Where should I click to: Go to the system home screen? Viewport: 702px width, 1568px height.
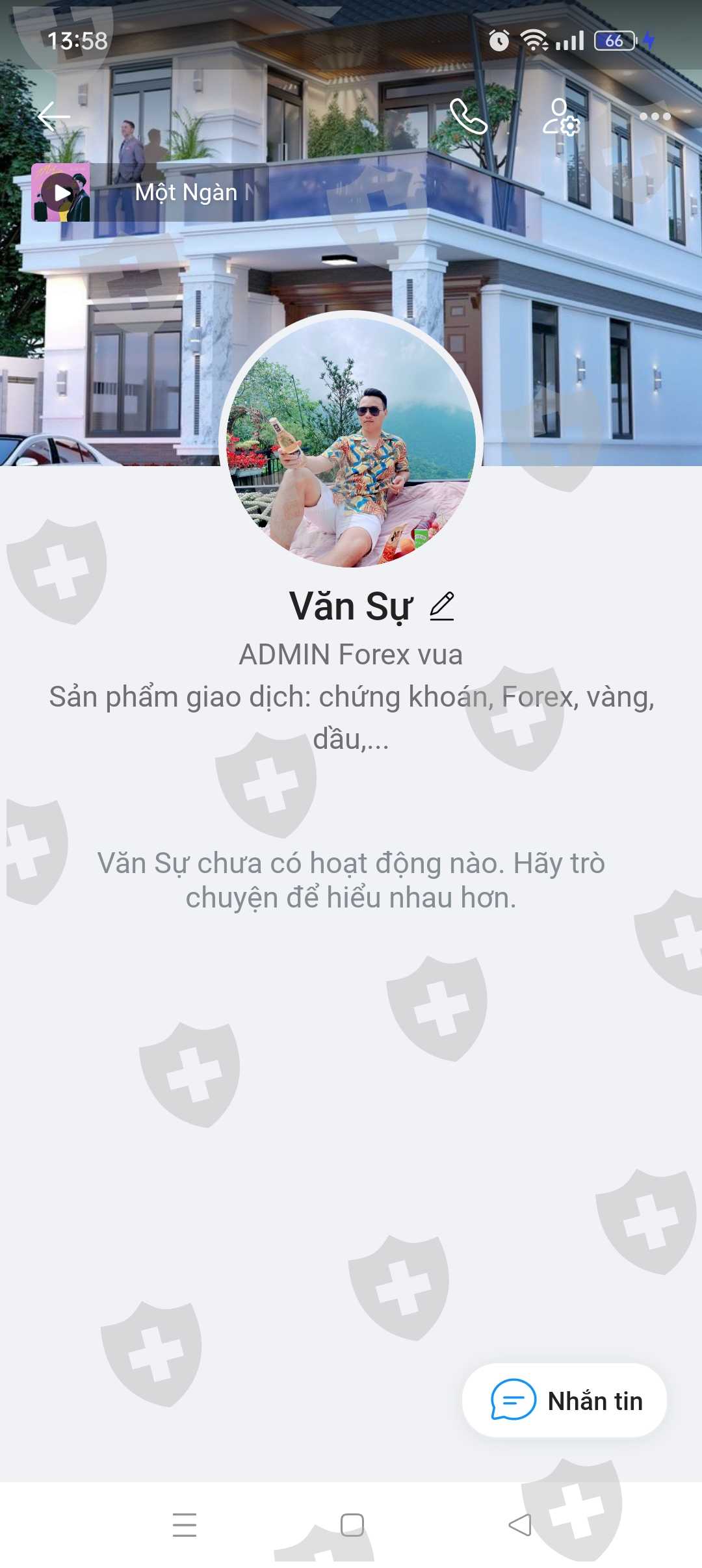click(352, 1525)
